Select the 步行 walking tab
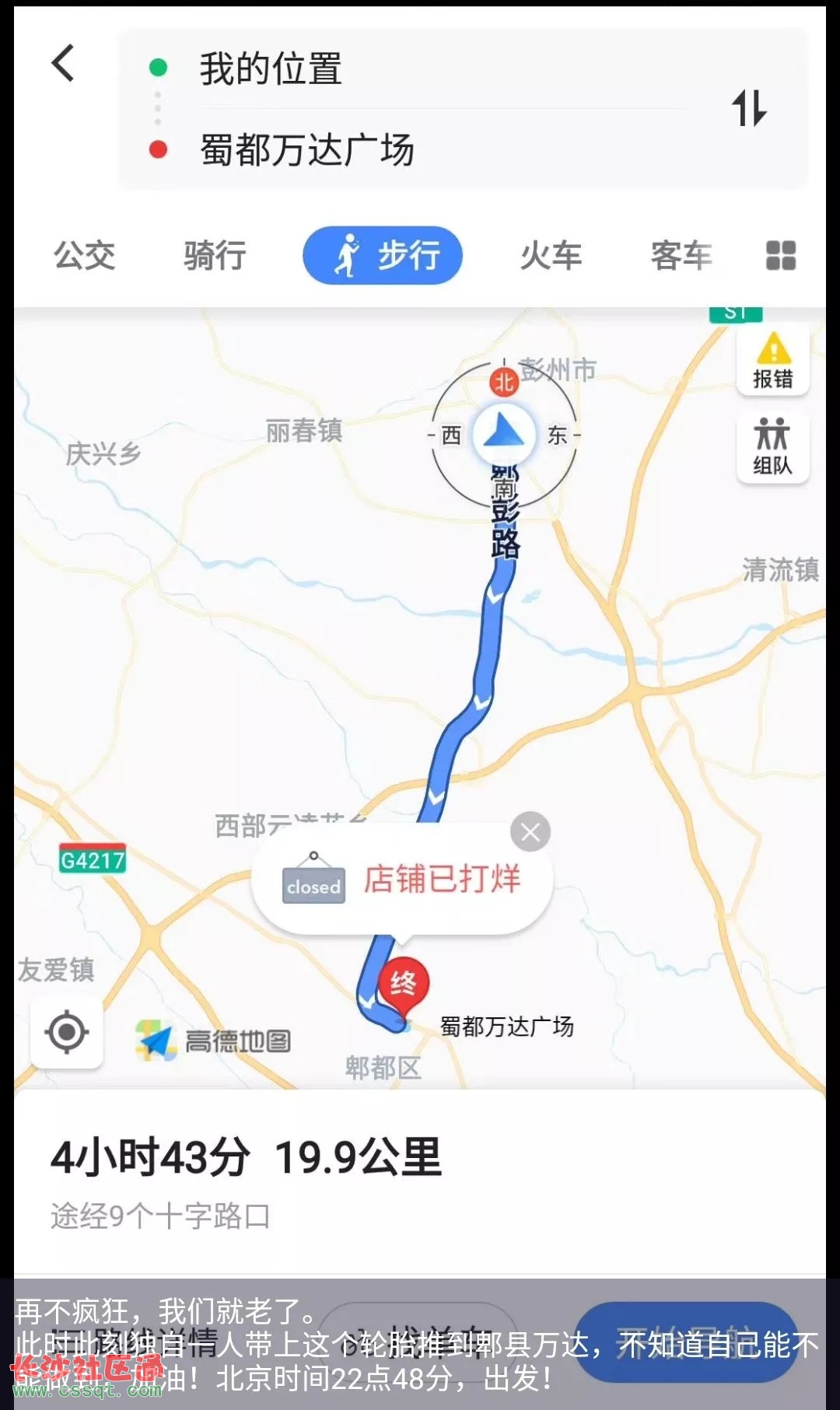 [x=383, y=255]
